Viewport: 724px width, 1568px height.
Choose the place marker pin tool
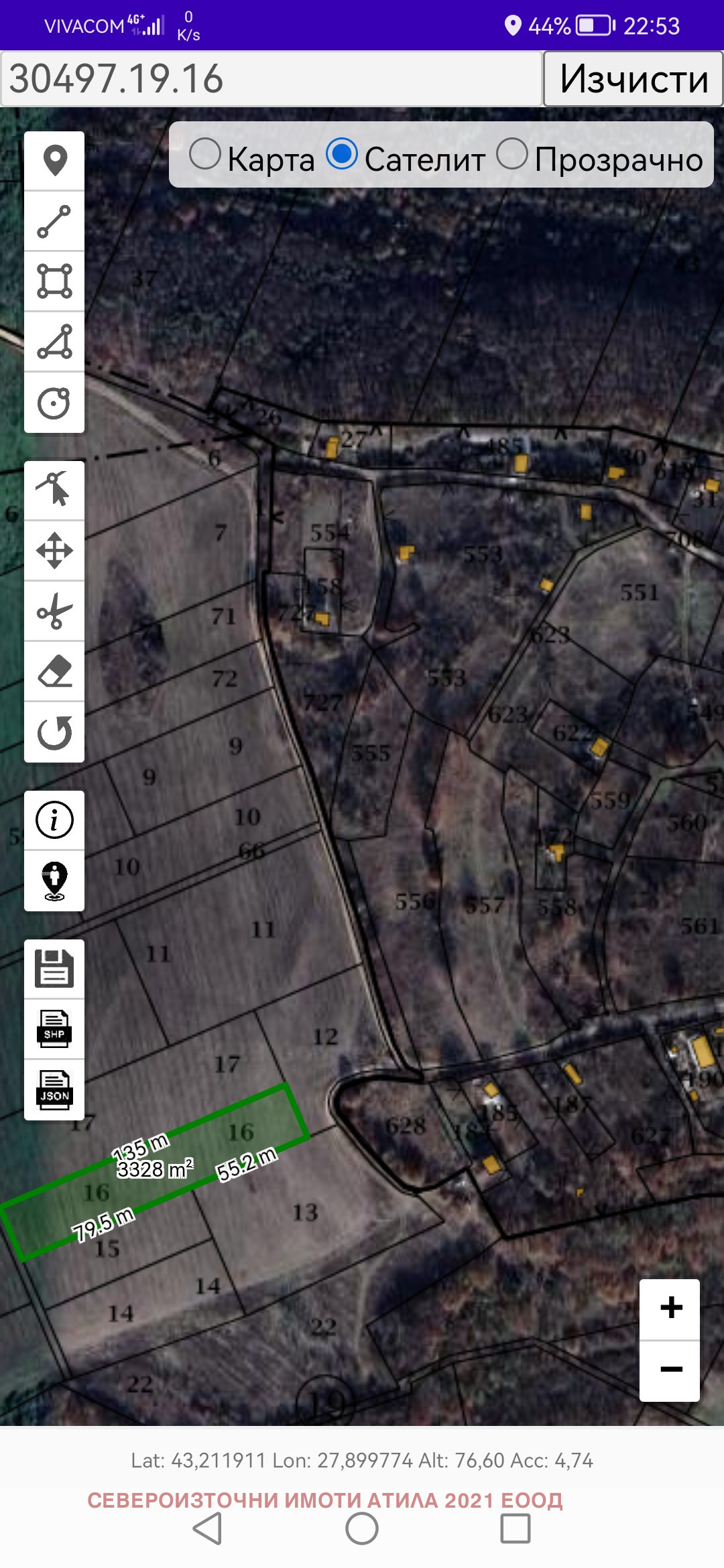tap(54, 161)
